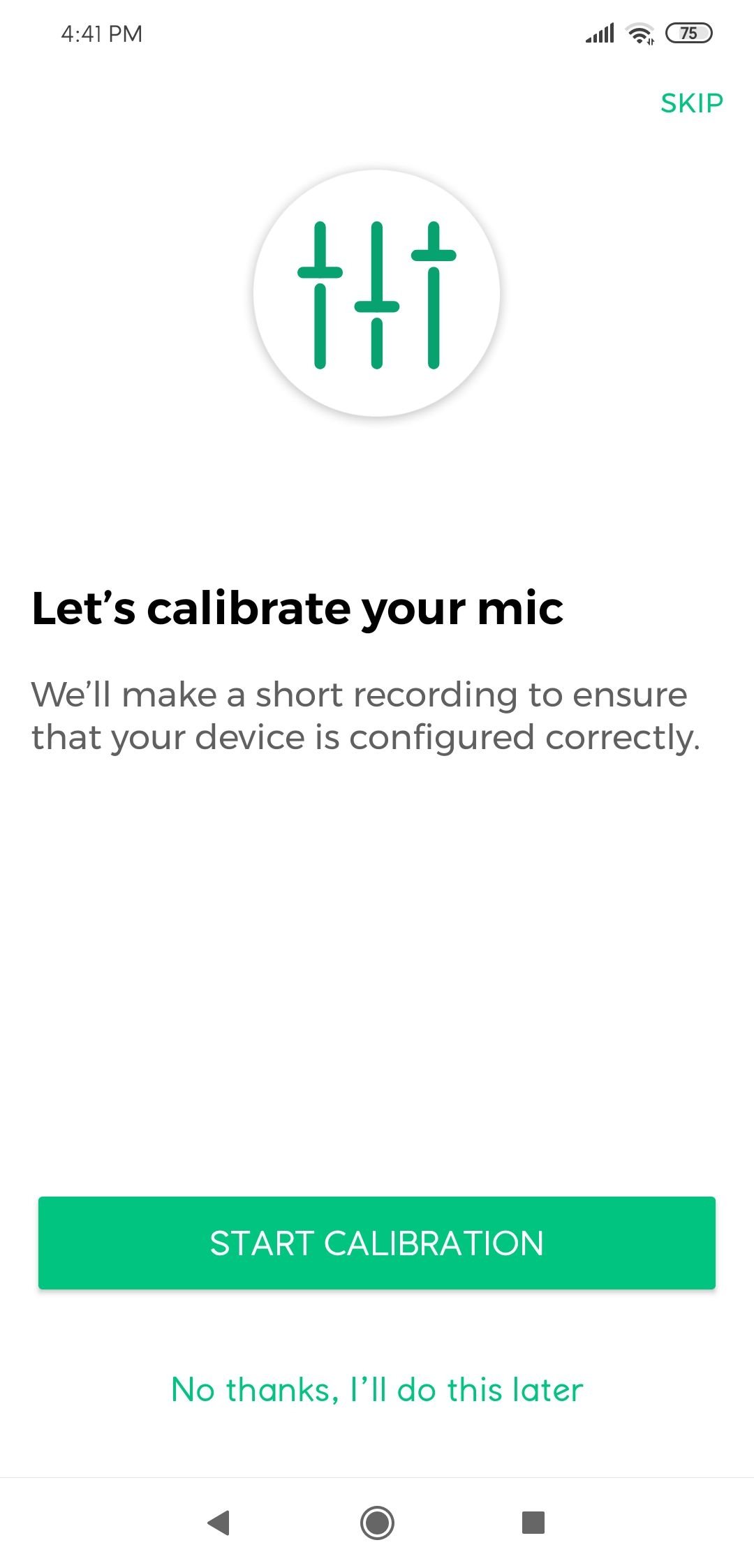Screen dimensions: 754x1568
Task: Return to the home screen
Action: (x=377, y=1522)
